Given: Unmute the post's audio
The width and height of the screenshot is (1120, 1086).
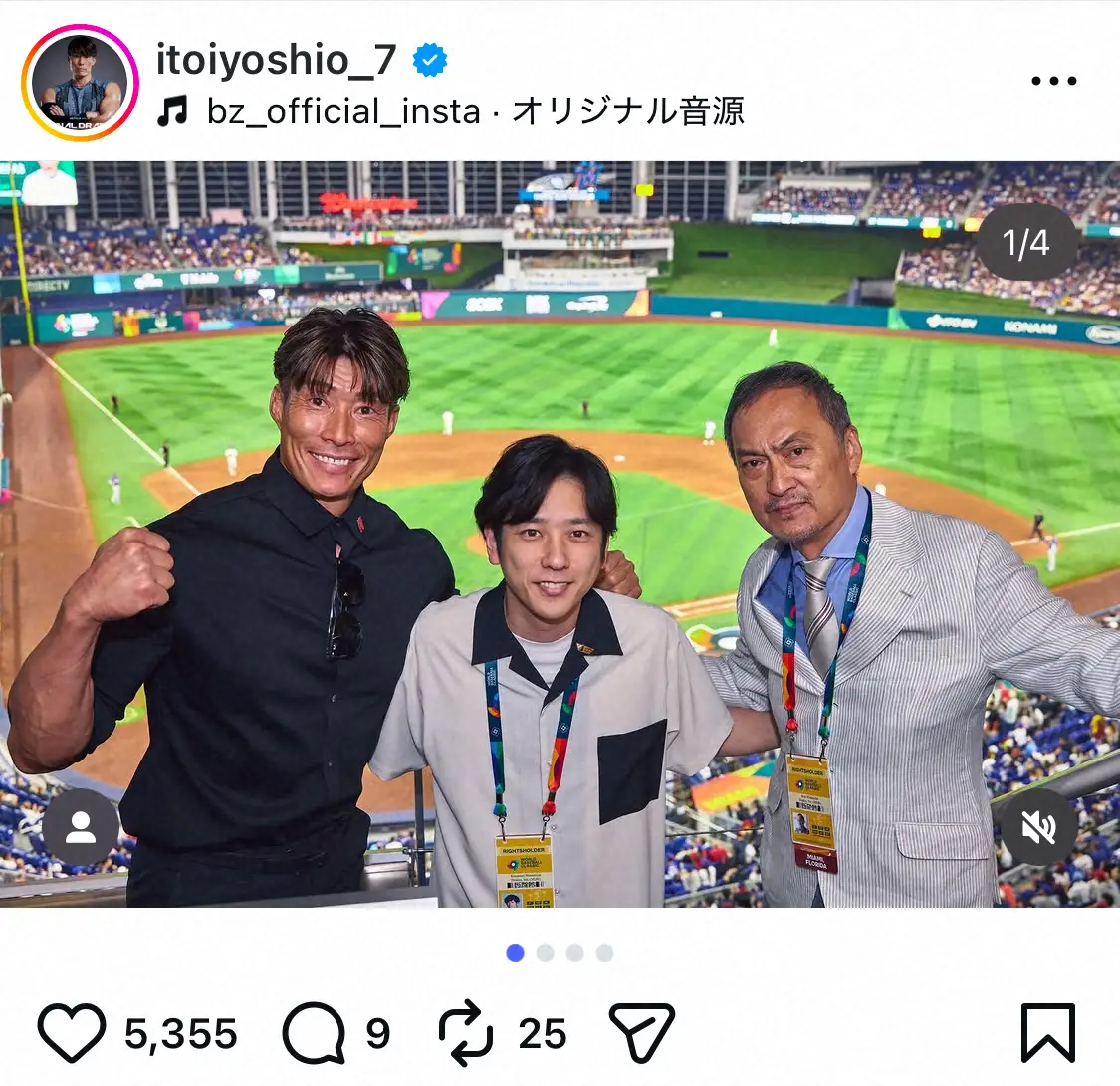Looking at the screenshot, I should pyautogui.click(x=1038, y=827).
